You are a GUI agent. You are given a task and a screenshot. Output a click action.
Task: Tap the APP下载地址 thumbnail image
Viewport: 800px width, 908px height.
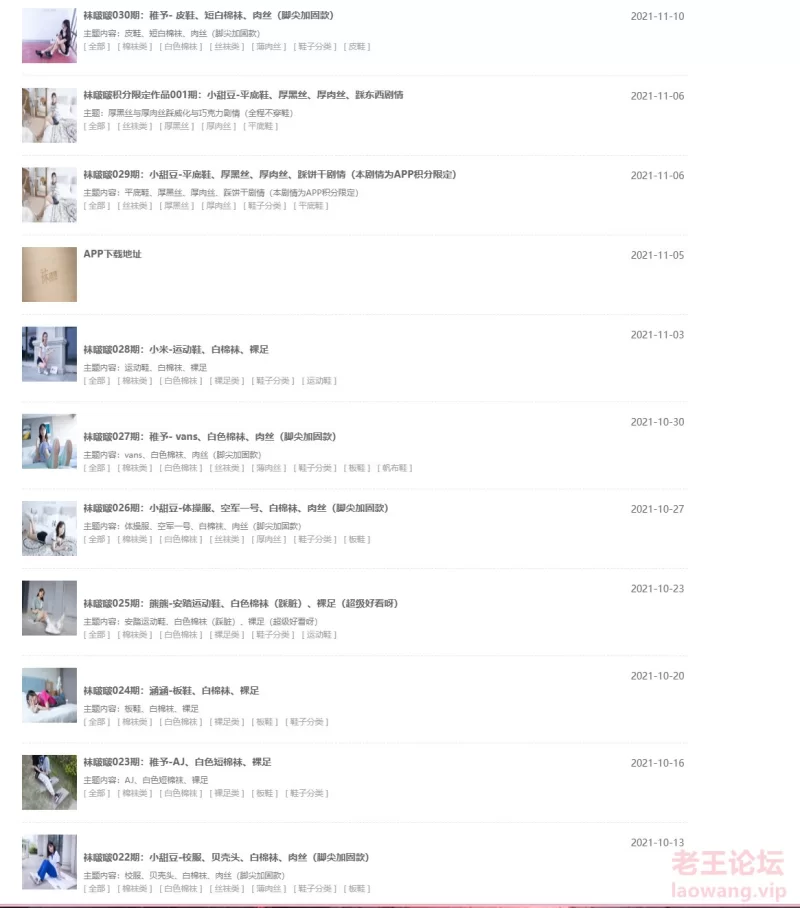coord(49,274)
